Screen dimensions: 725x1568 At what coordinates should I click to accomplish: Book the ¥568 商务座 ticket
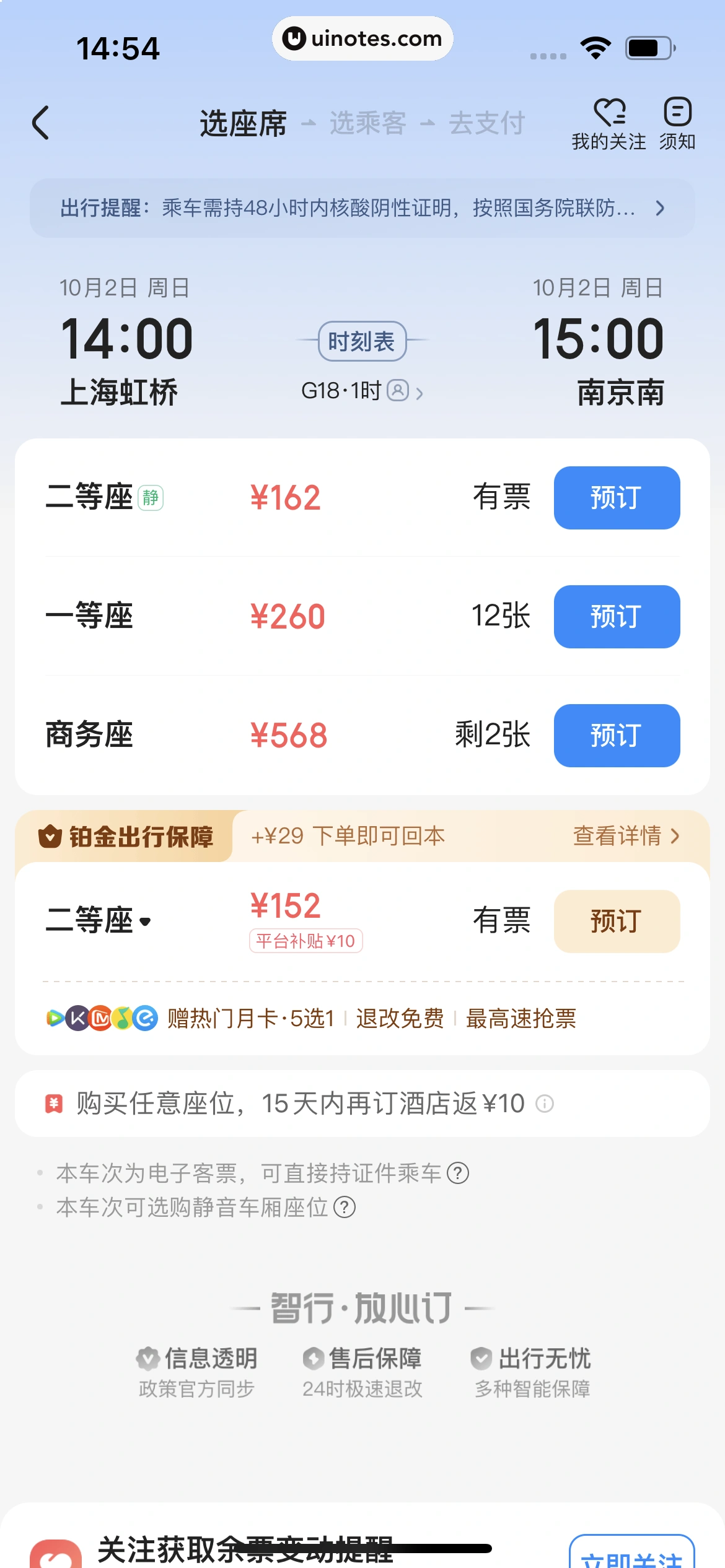point(616,736)
